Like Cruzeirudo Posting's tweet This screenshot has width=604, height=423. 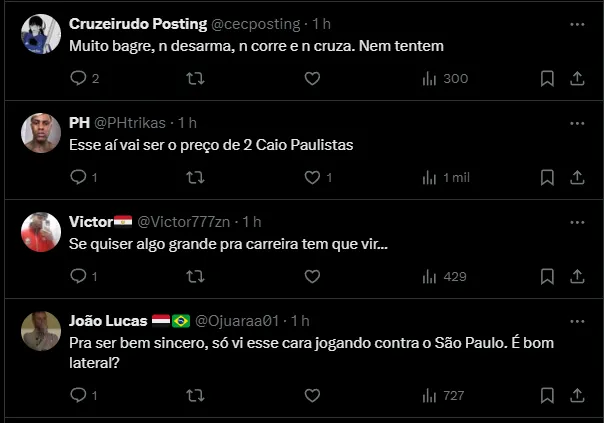[311, 78]
